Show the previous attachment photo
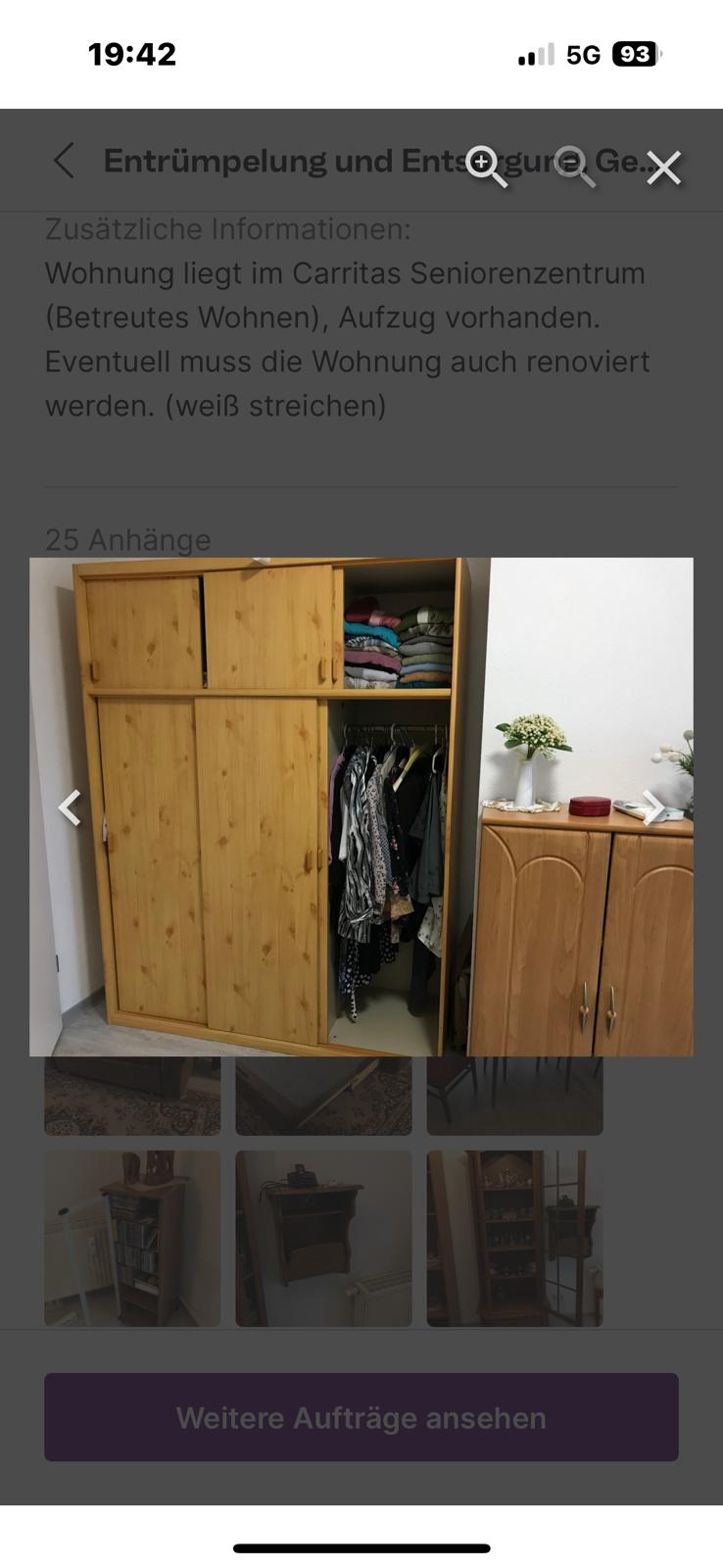 point(70,808)
